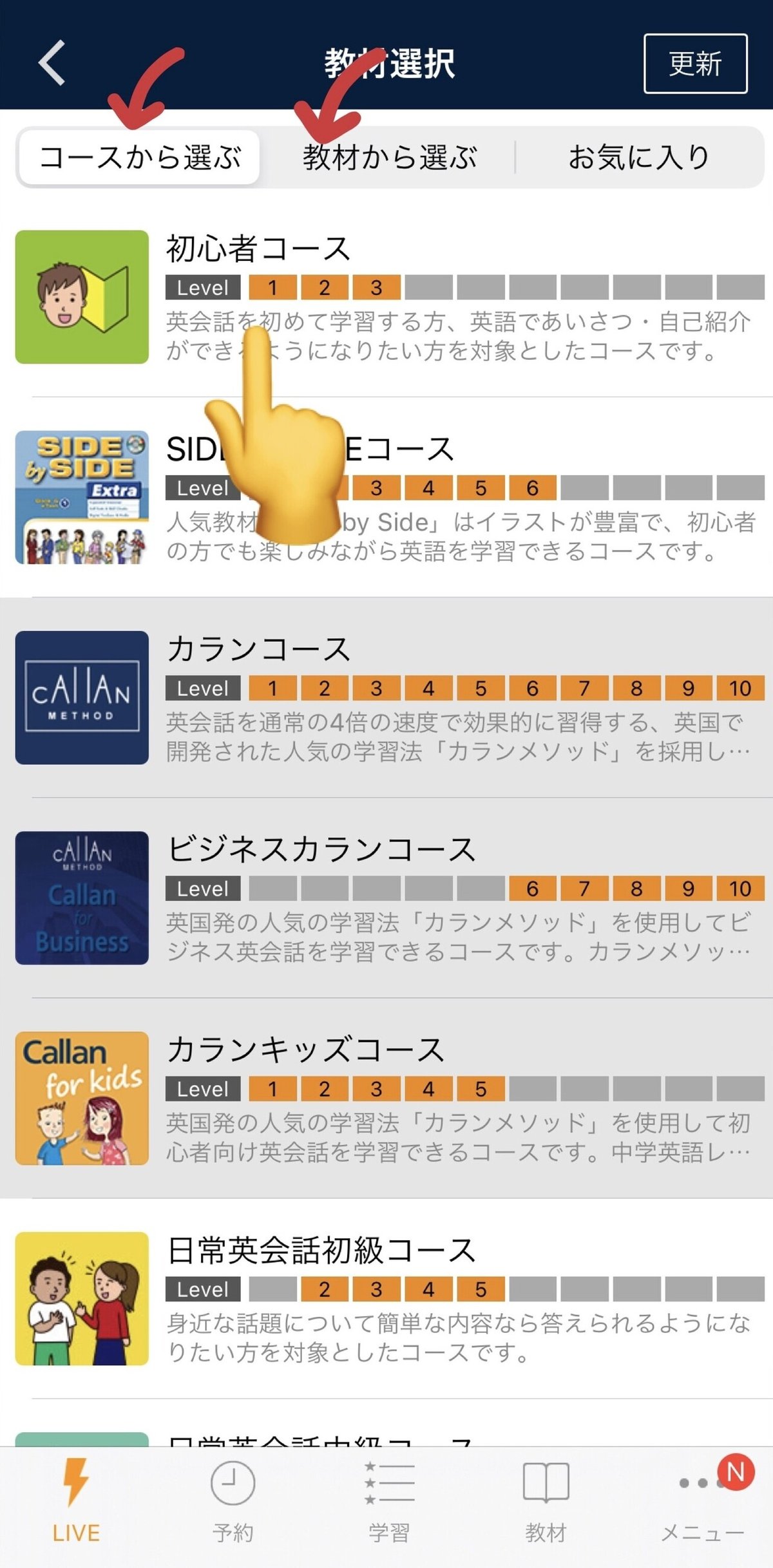The width and height of the screenshot is (773, 1568).
Task: Tap the 更新 refresh button
Action: [x=695, y=64]
